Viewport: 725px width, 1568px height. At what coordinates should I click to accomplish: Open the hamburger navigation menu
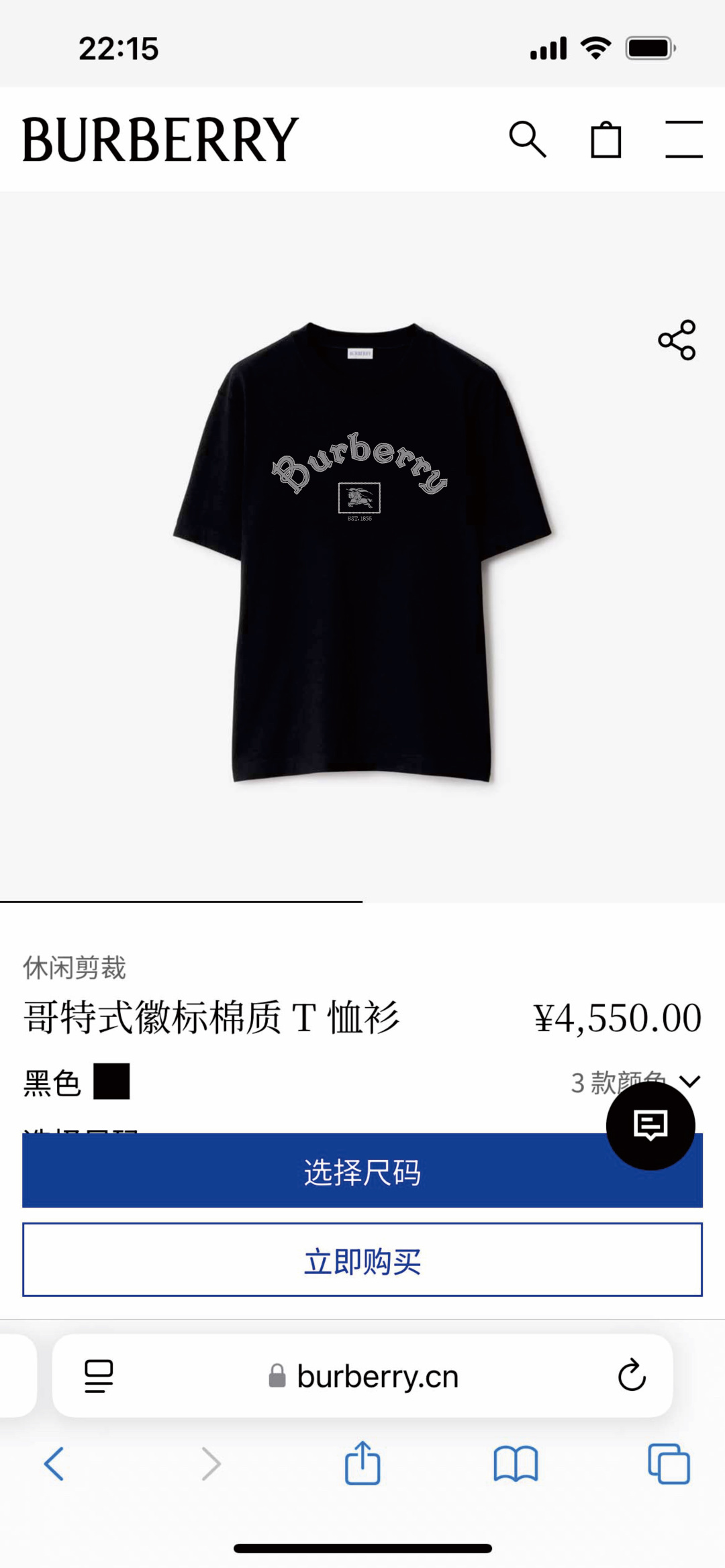[x=685, y=140]
